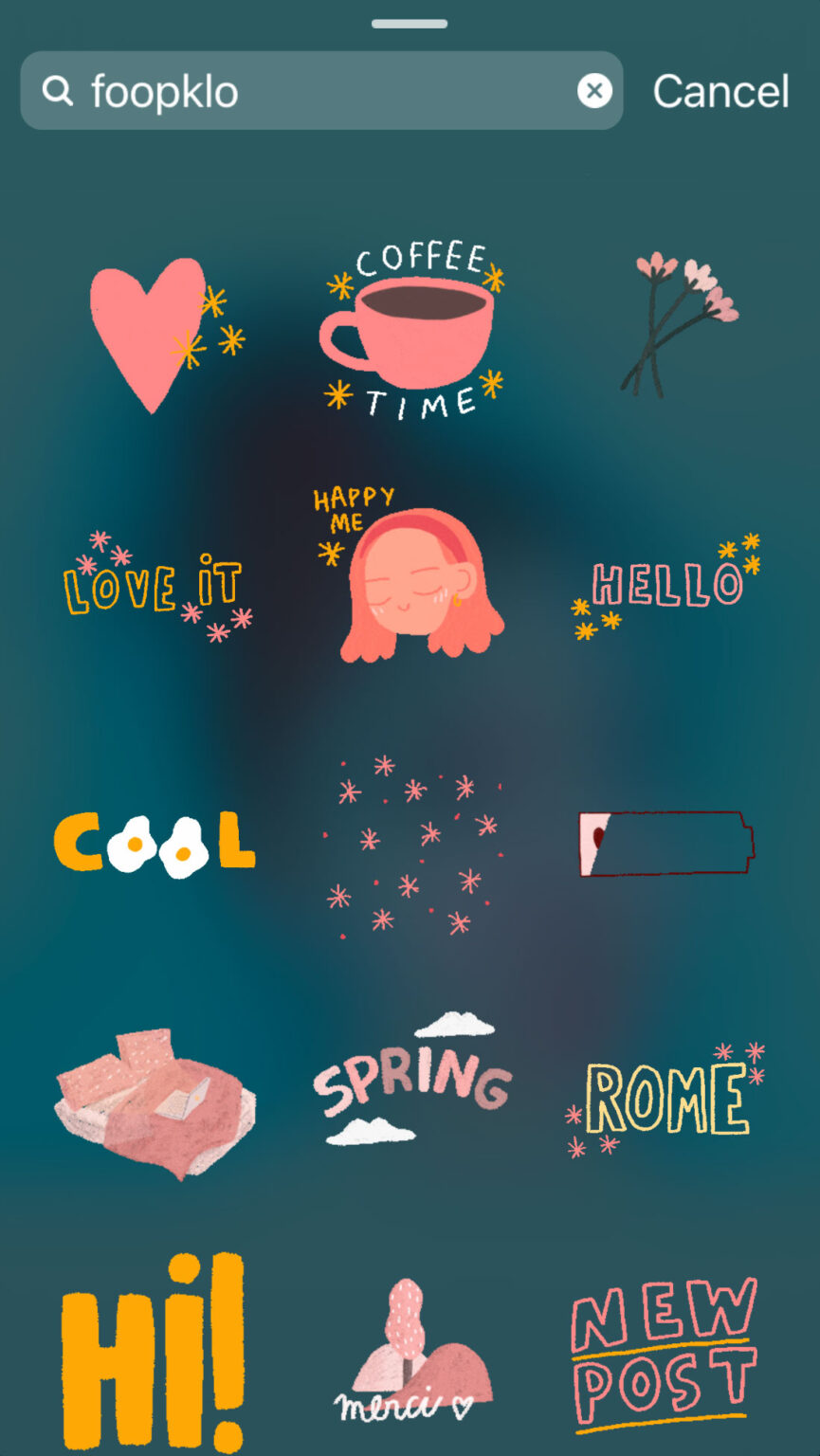
Task: Pick the Cool fried-eggs sticker
Action: pos(156,839)
